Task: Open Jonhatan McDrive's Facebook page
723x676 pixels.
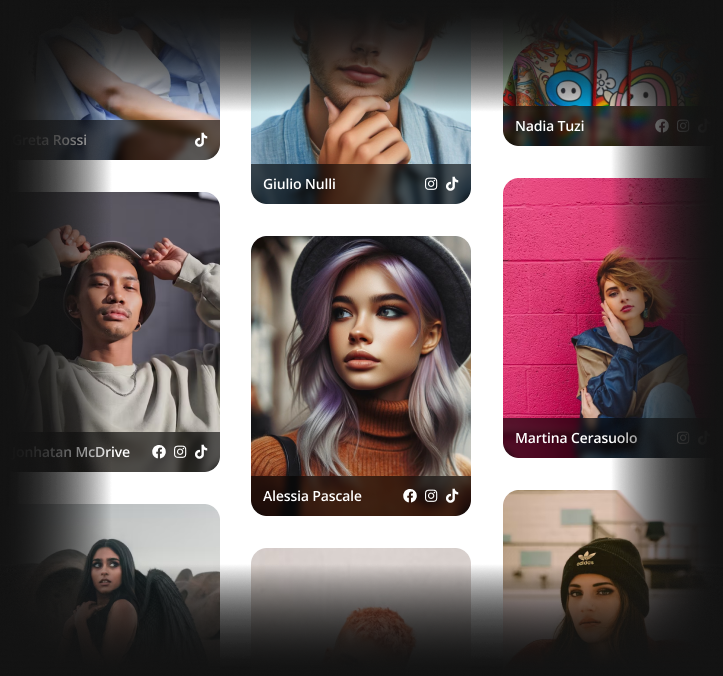Action: [x=159, y=452]
